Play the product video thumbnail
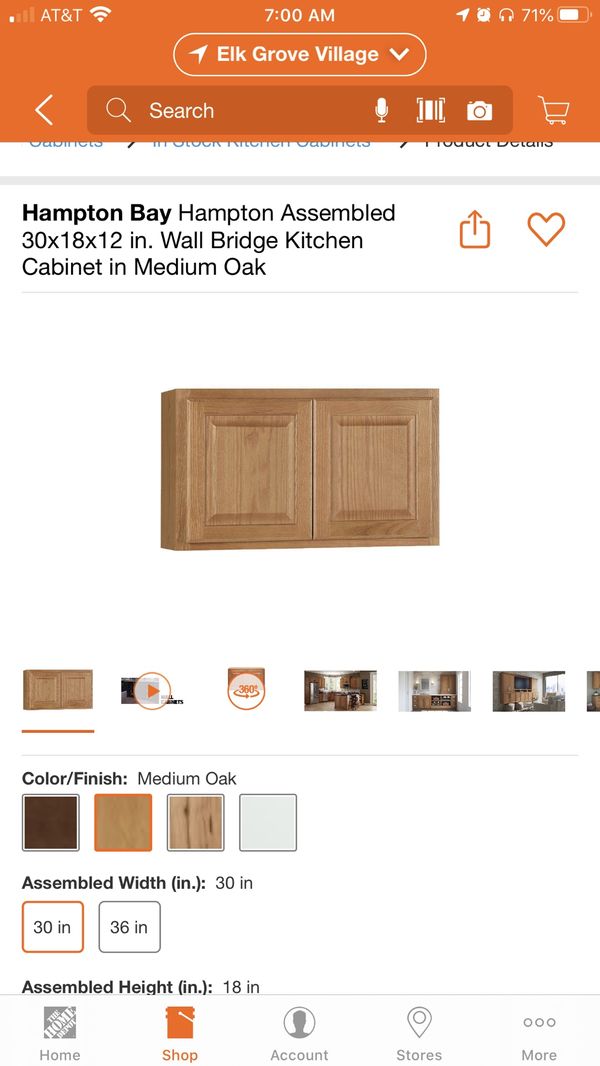600x1066 pixels. (151, 691)
